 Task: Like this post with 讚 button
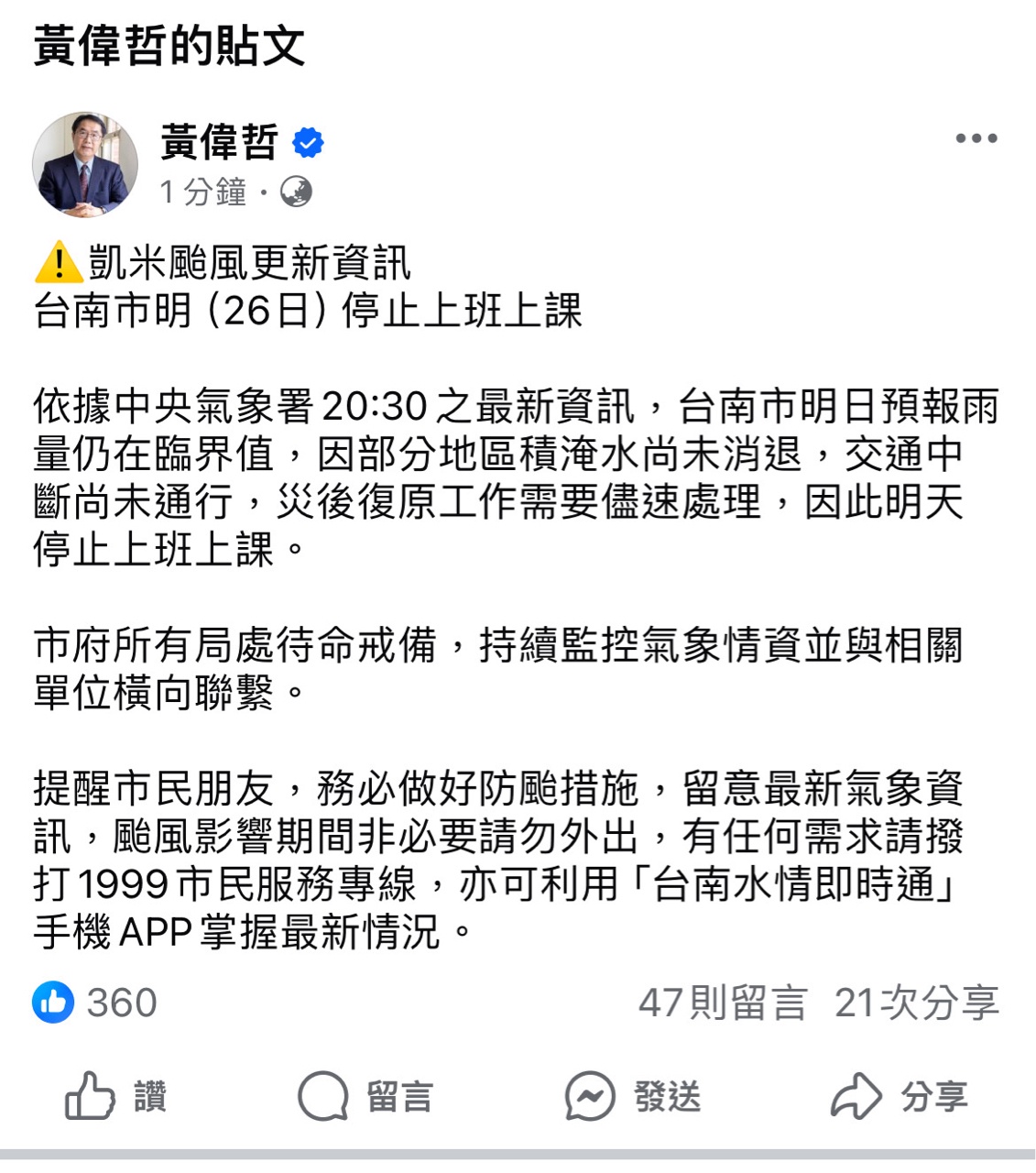(115, 1096)
